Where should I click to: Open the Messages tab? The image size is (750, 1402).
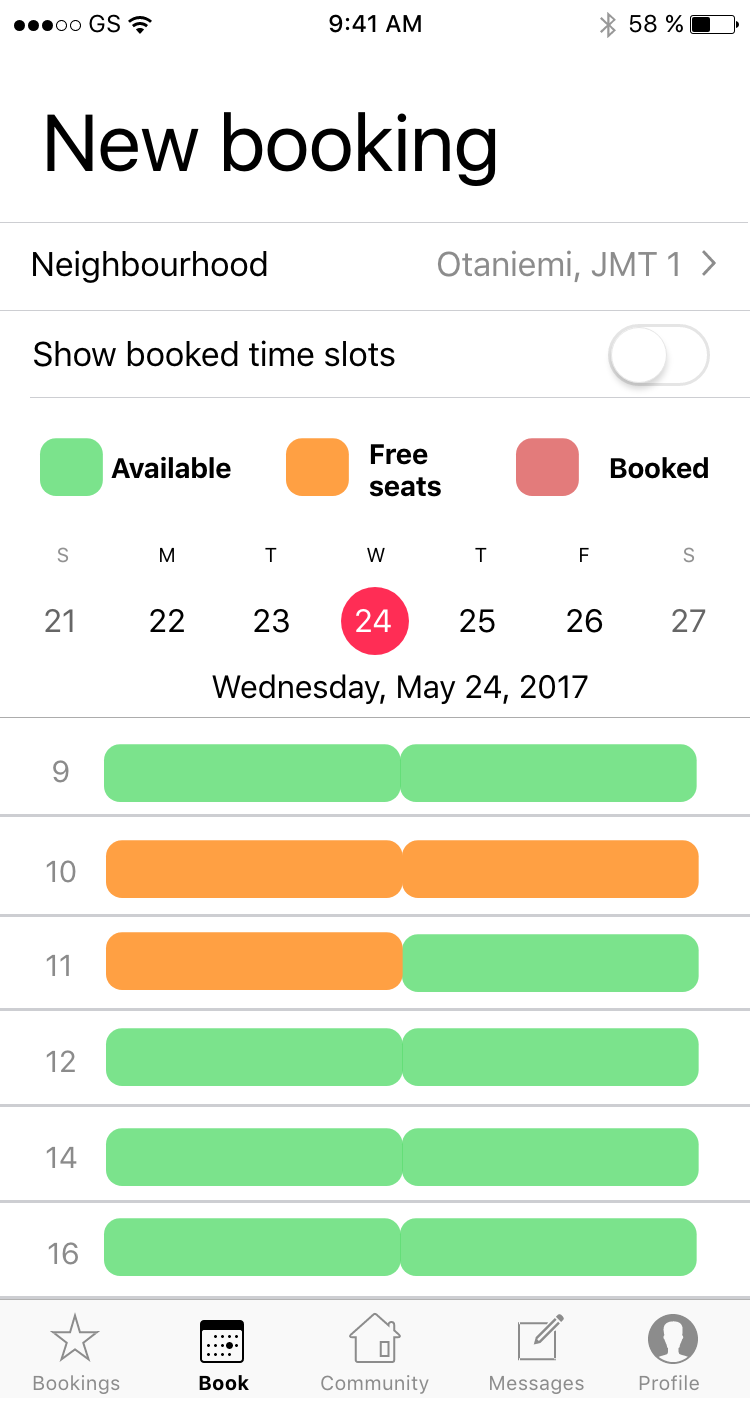537,1353
